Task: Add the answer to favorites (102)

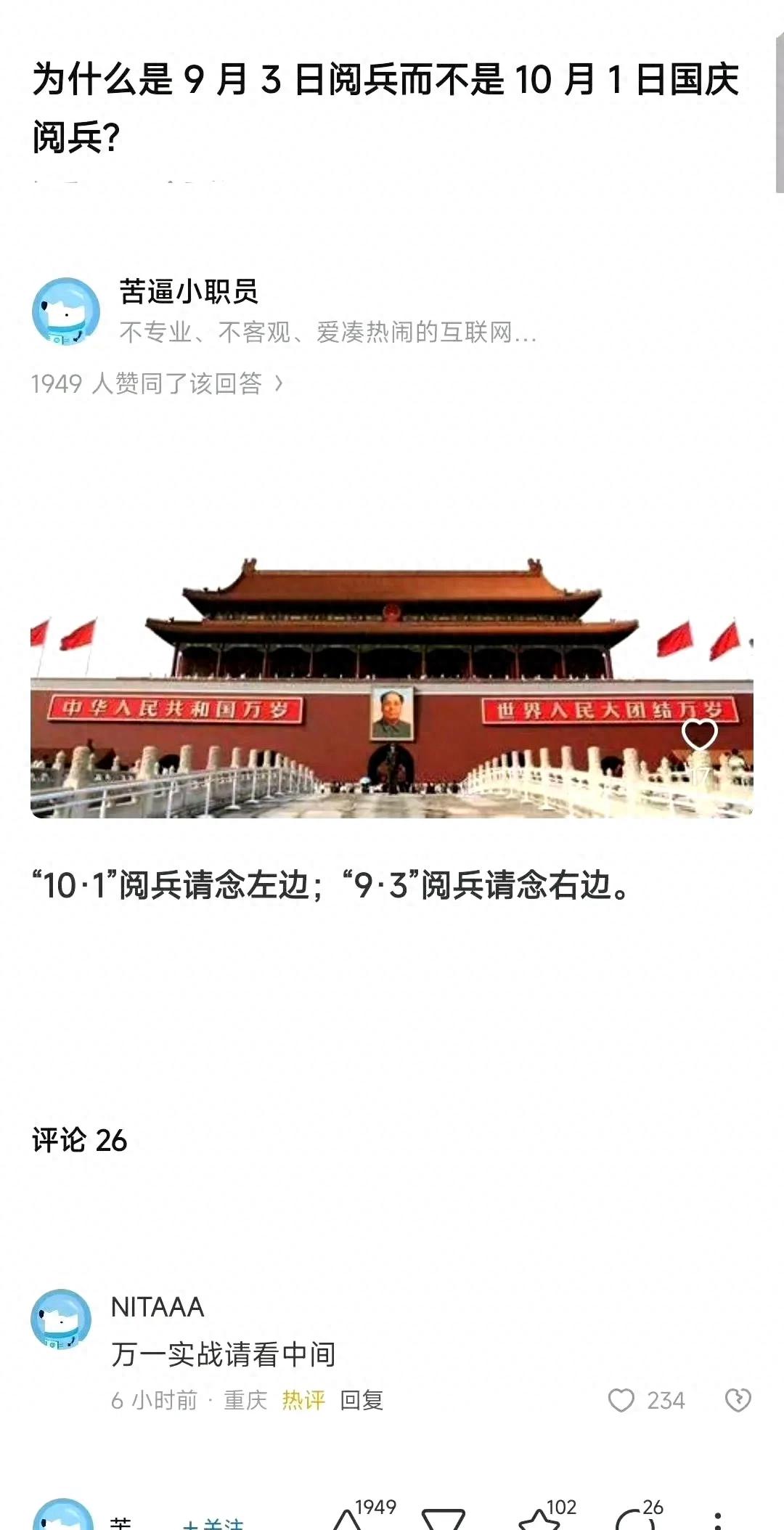Action: (x=546, y=1515)
